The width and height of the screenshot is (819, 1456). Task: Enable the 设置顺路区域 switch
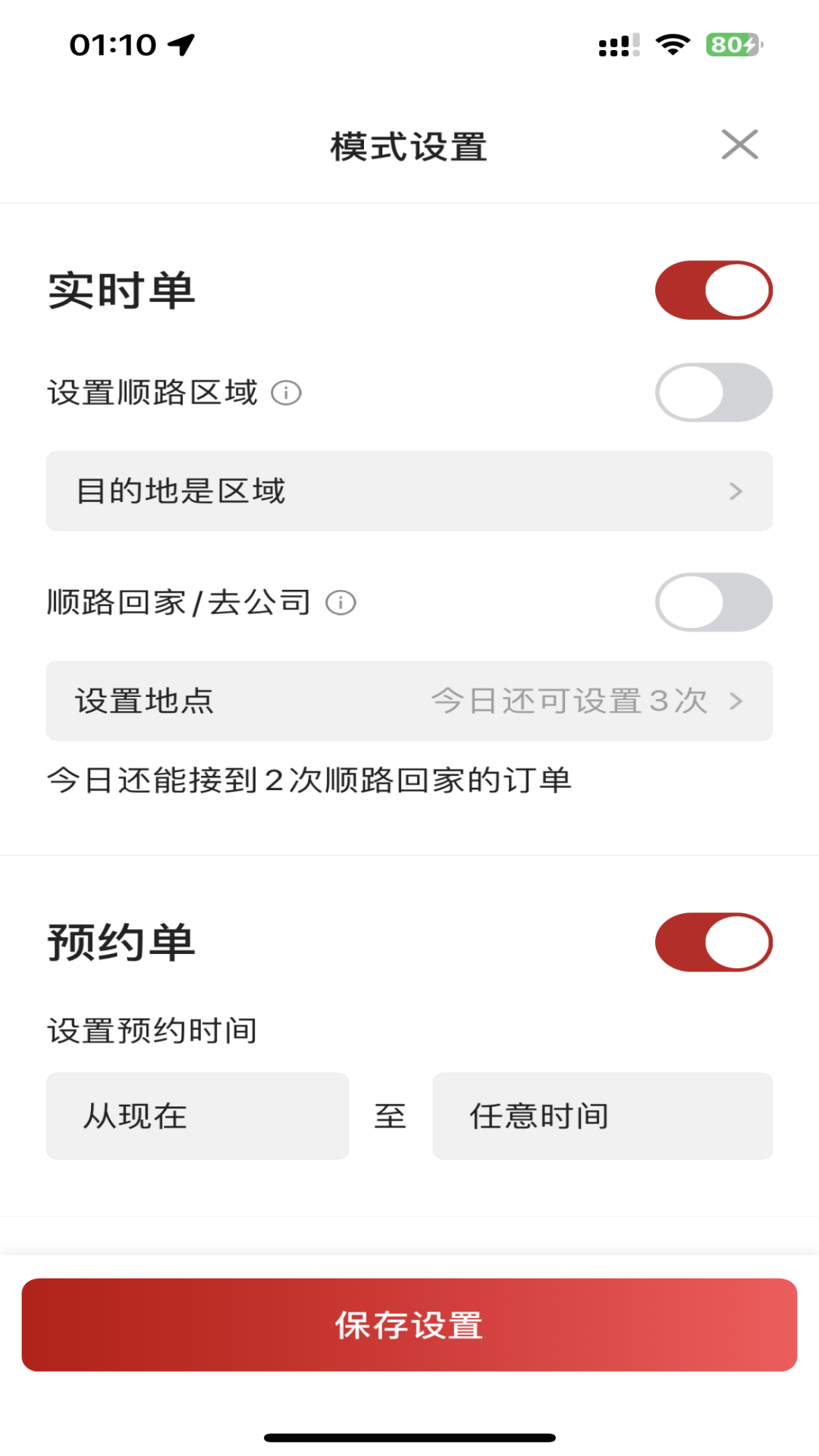[x=714, y=392]
